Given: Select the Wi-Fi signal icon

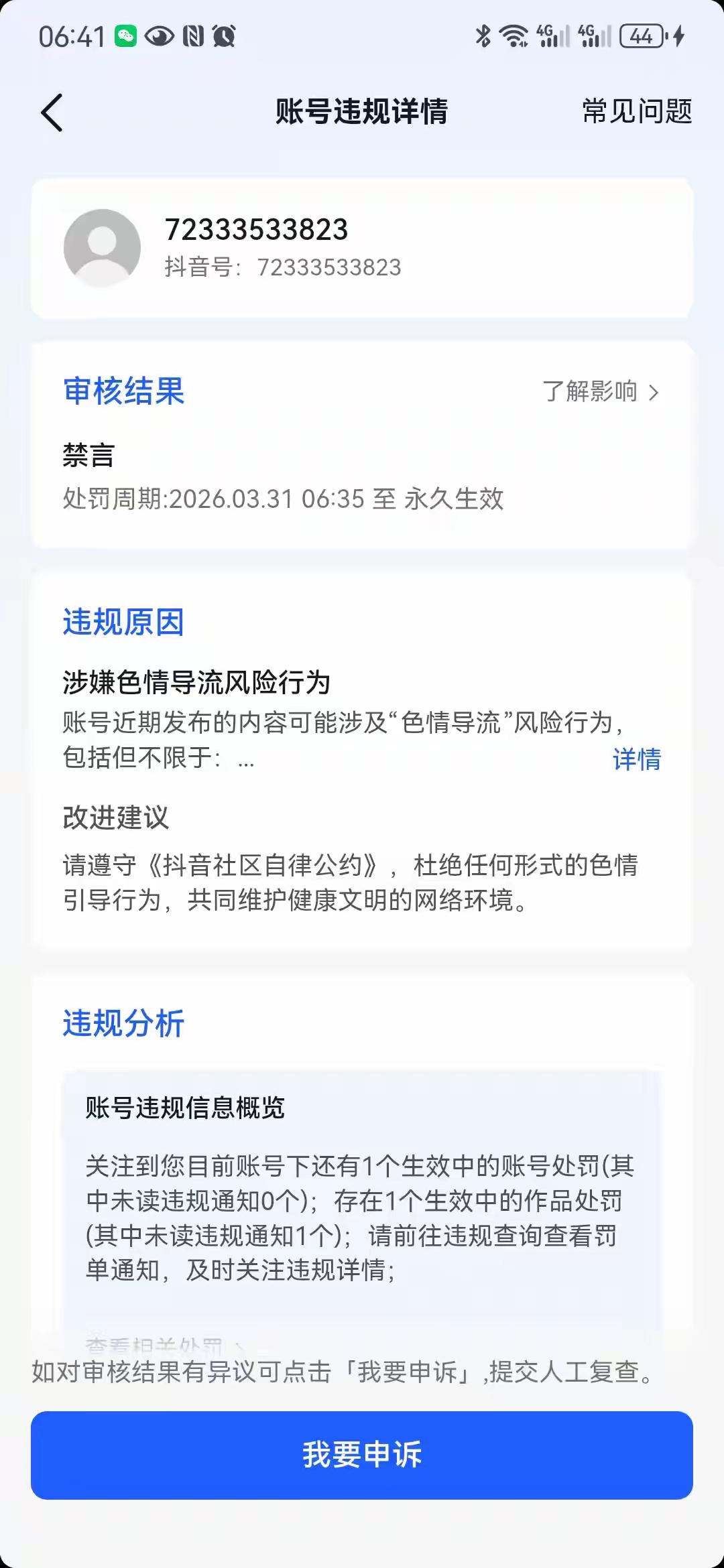Looking at the screenshot, I should [x=513, y=37].
